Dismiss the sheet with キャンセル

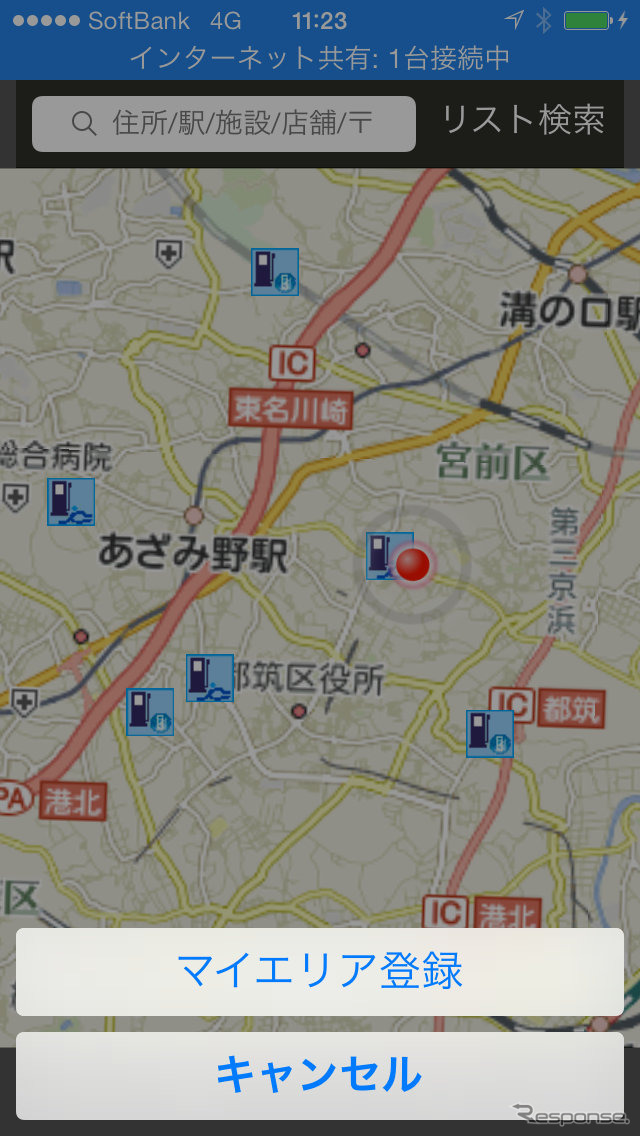point(320,1075)
